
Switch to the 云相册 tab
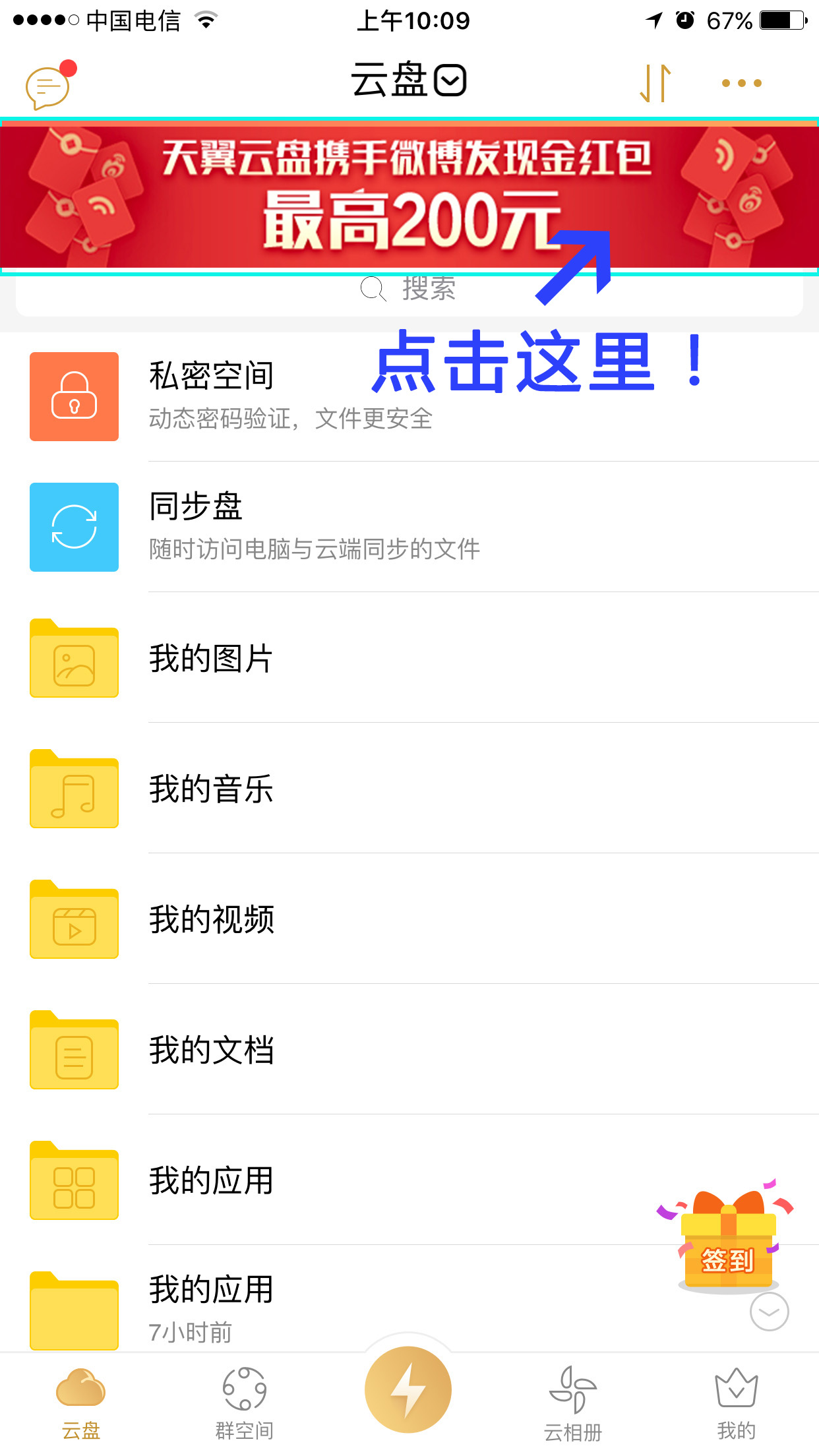(x=572, y=1402)
